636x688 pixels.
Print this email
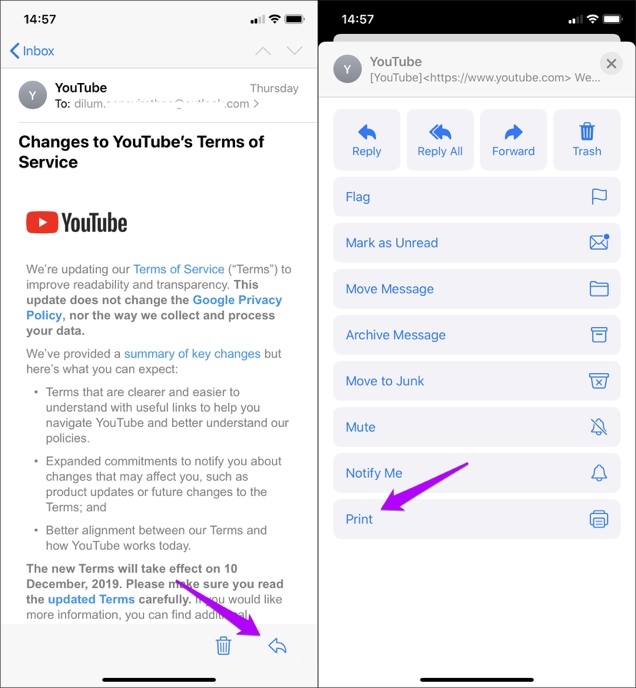click(476, 519)
